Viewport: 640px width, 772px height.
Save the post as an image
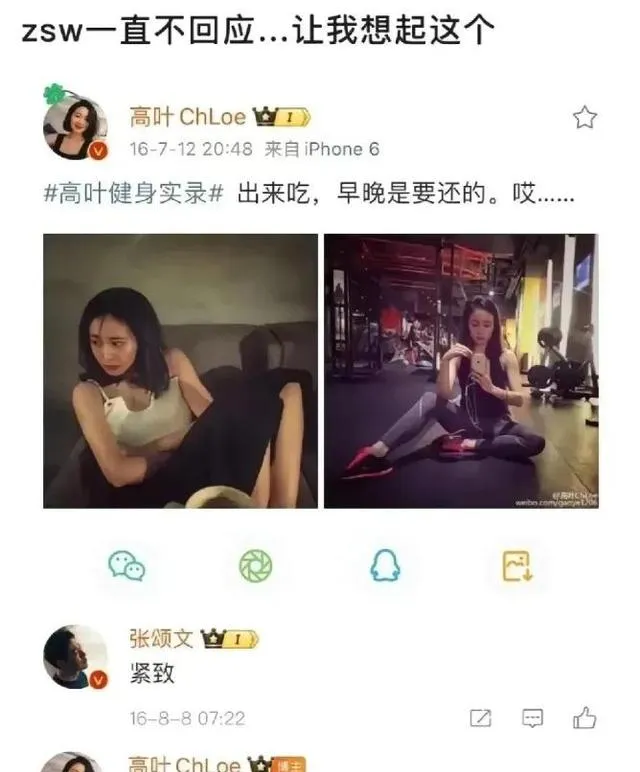pos(516,567)
